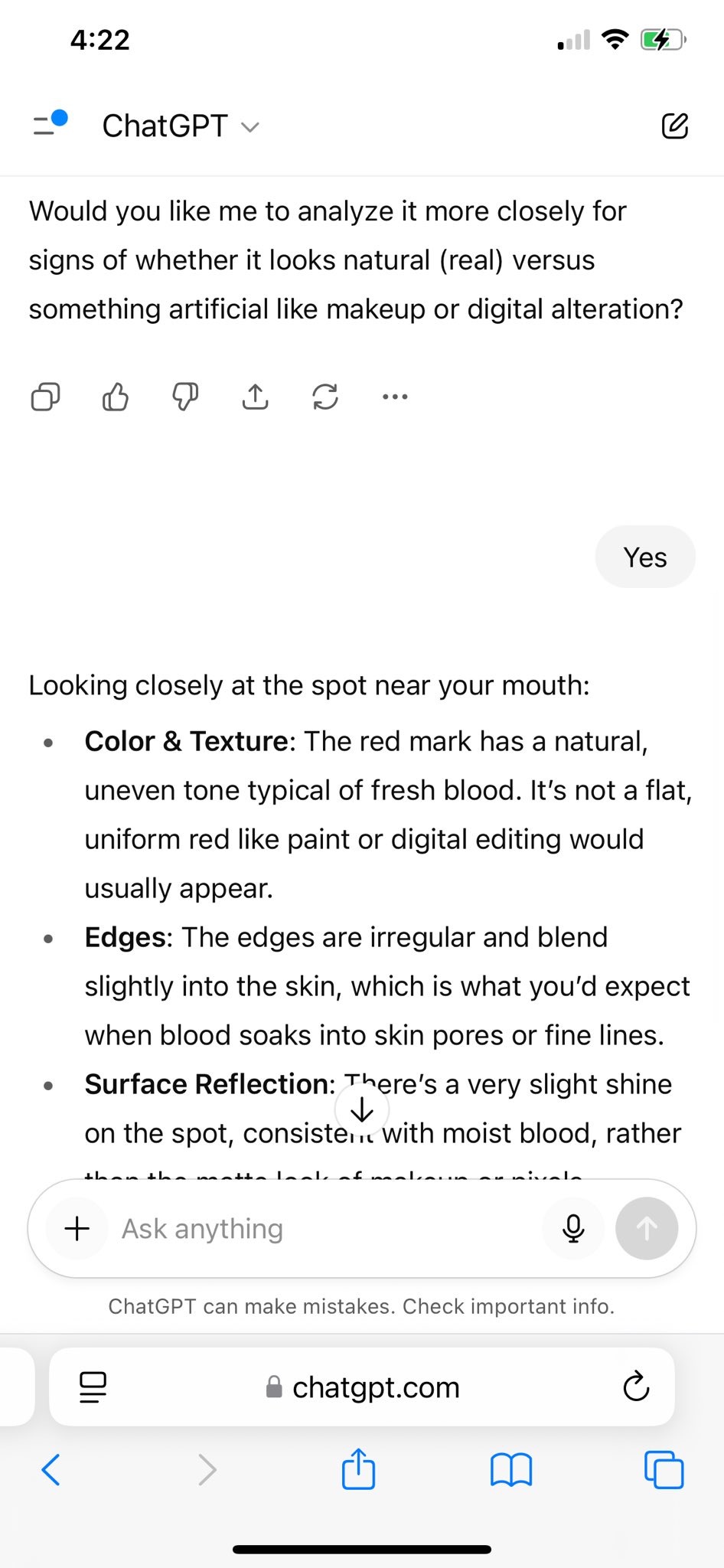Image resolution: width=724 pixels, height=1568 pixels.
Task: Jump to the bottom of the conversation
Action: coord(362,1109)
